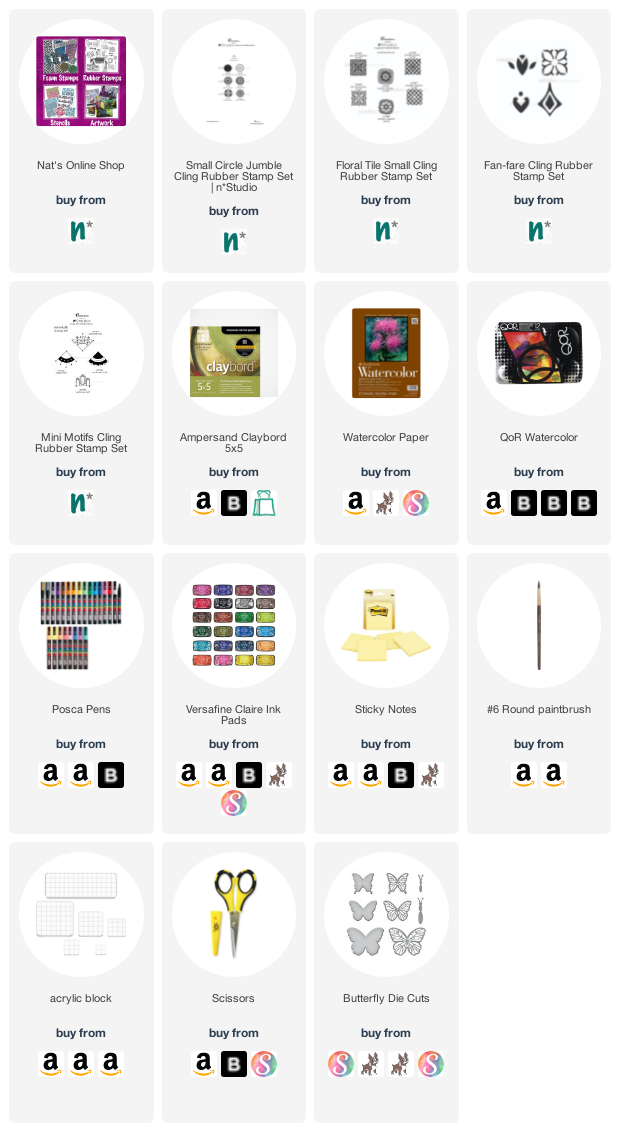Tap Scrapbook.com icon under Versafine Claire Ink Pads
620x1144 pixels.
click(x=233, y=803)
